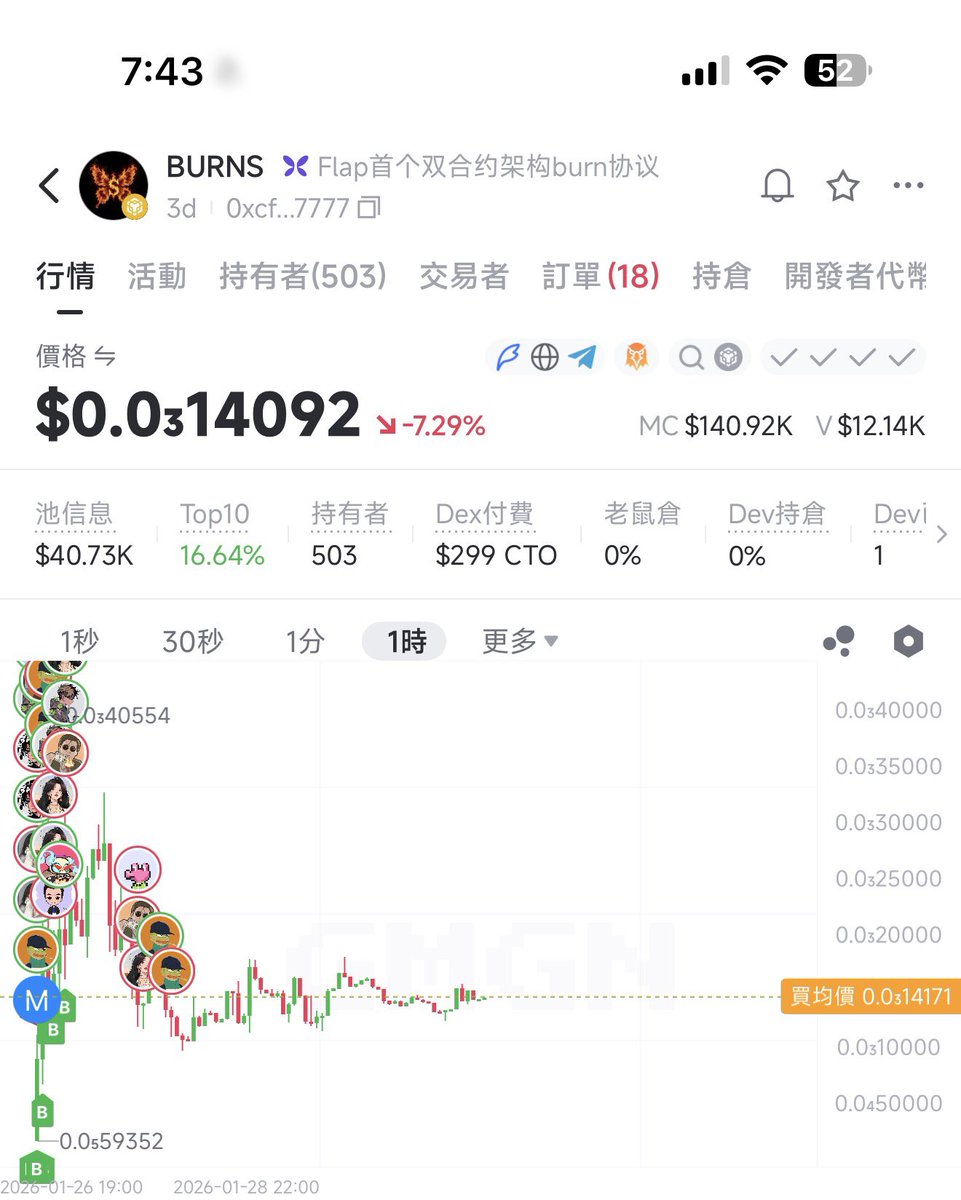This screenshot has height=1200, width=961.
Task: Open the three-dot overflow menu
Action: [907, 186]
